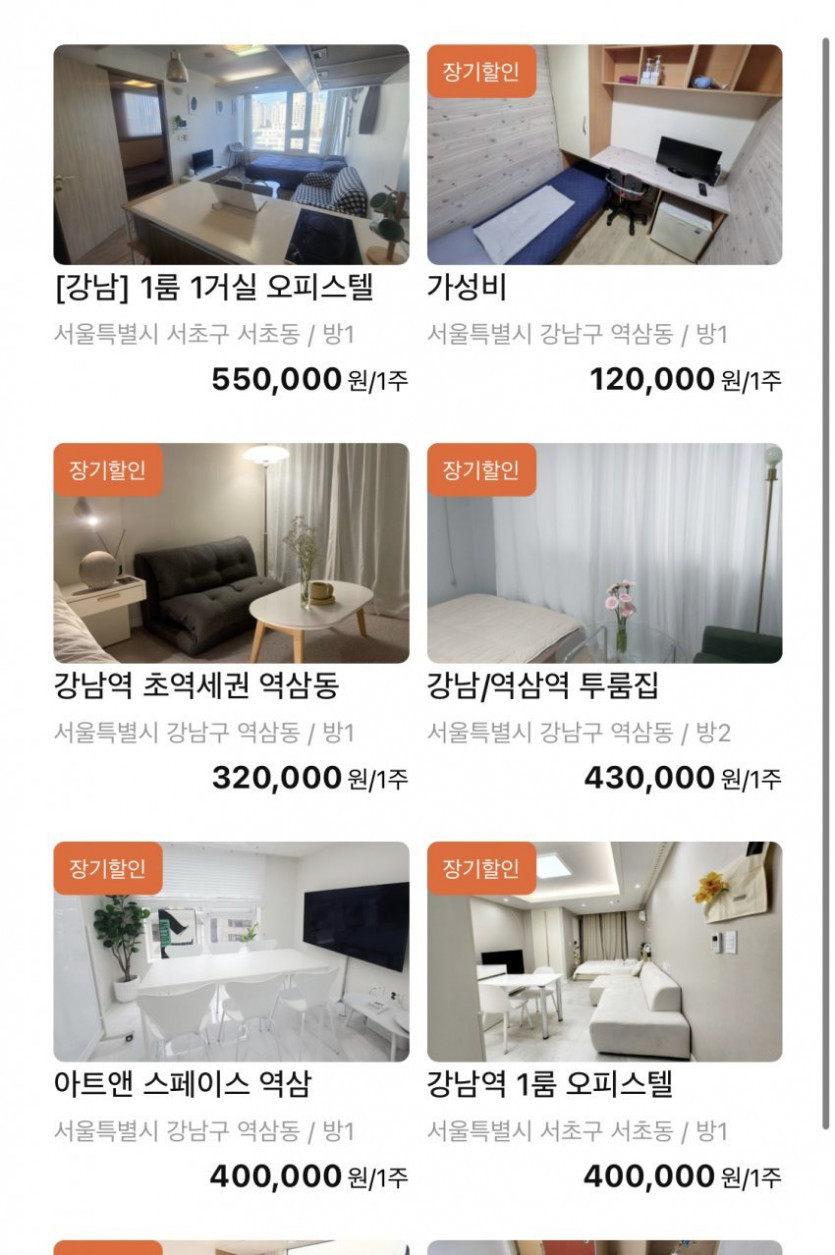View the 강남역 1룸 오피스텔 listing

[x=604, y=951]
